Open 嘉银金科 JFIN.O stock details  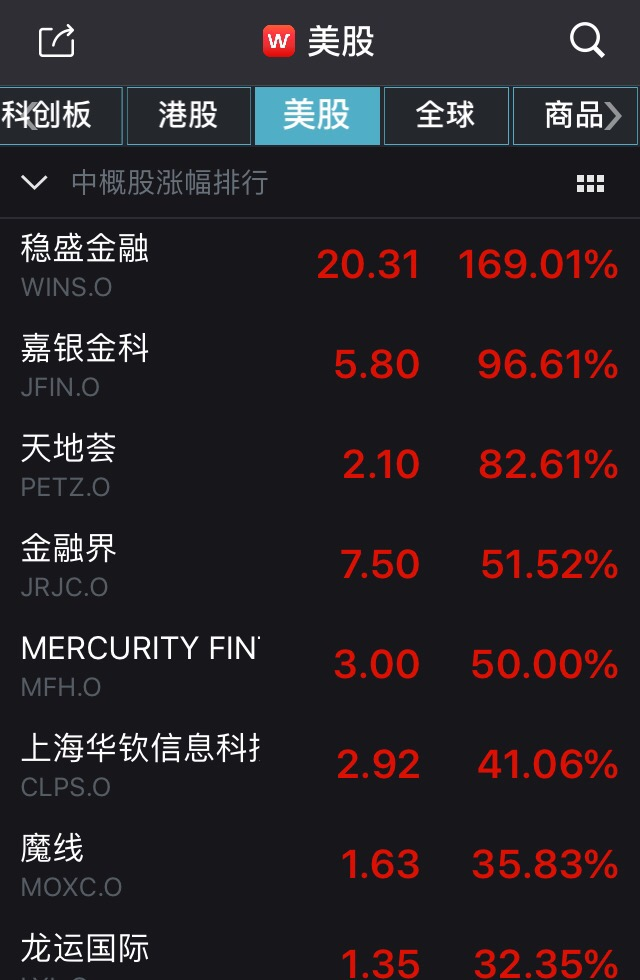click(x=320, y=366)
